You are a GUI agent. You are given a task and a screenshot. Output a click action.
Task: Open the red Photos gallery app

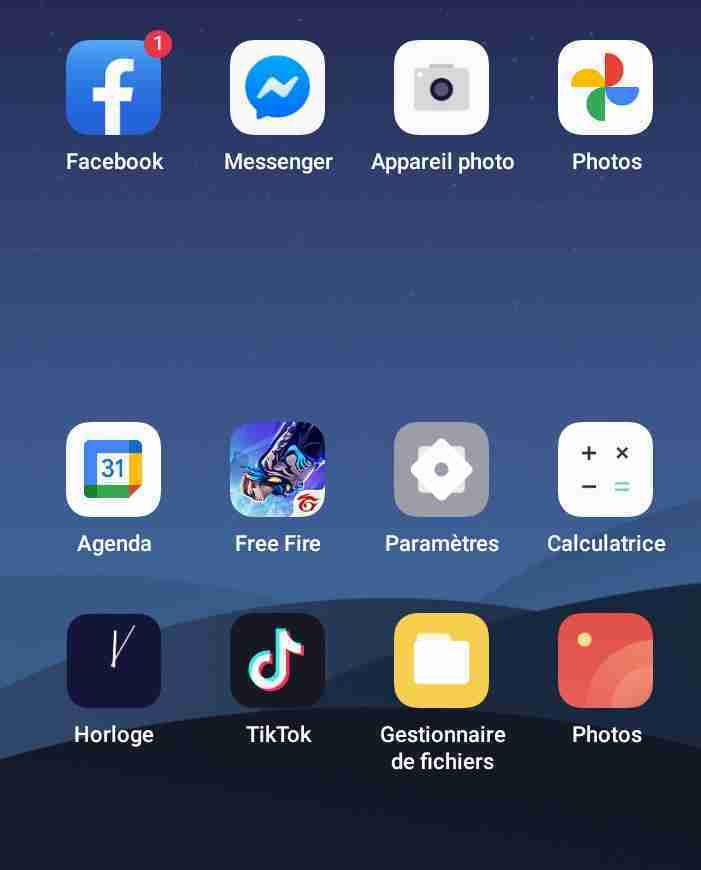click(x=605, y=661)
